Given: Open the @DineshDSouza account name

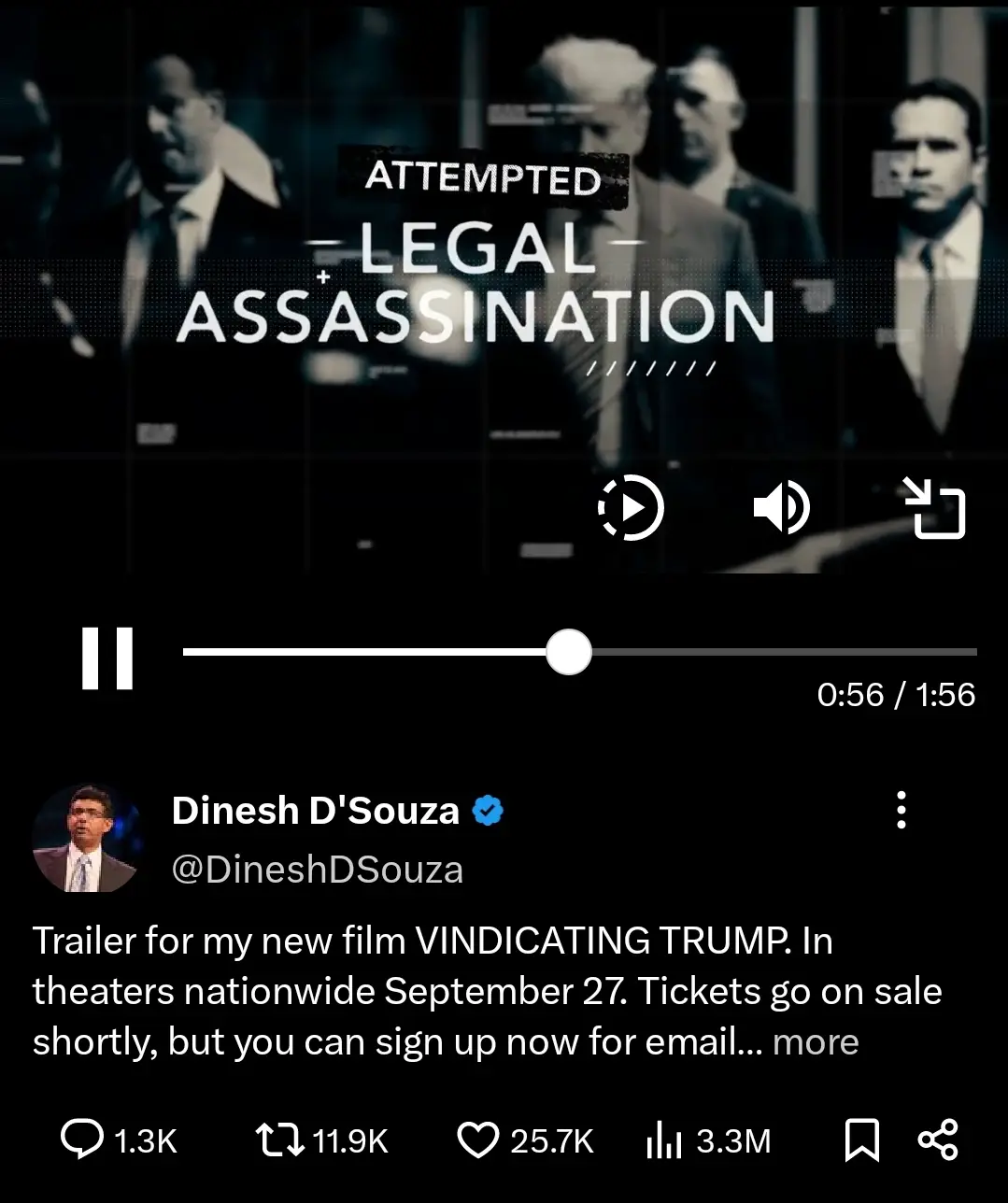Looking at the screenshot, I should [317, 870].
